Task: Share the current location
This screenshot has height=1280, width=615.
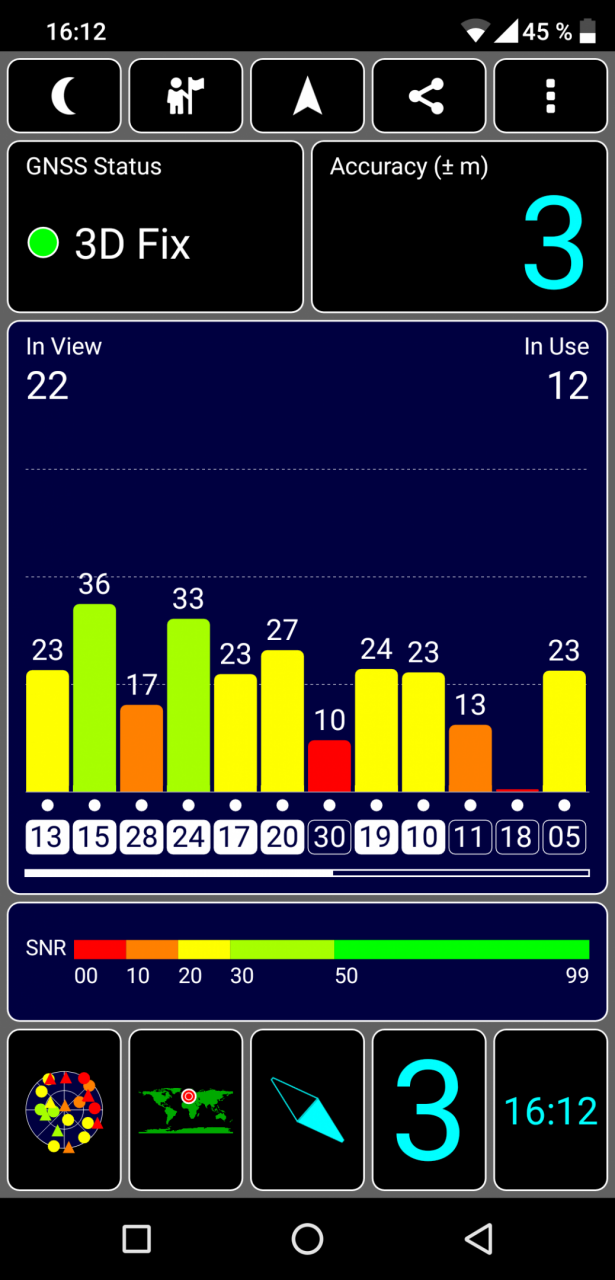Action: click(429, 96)
